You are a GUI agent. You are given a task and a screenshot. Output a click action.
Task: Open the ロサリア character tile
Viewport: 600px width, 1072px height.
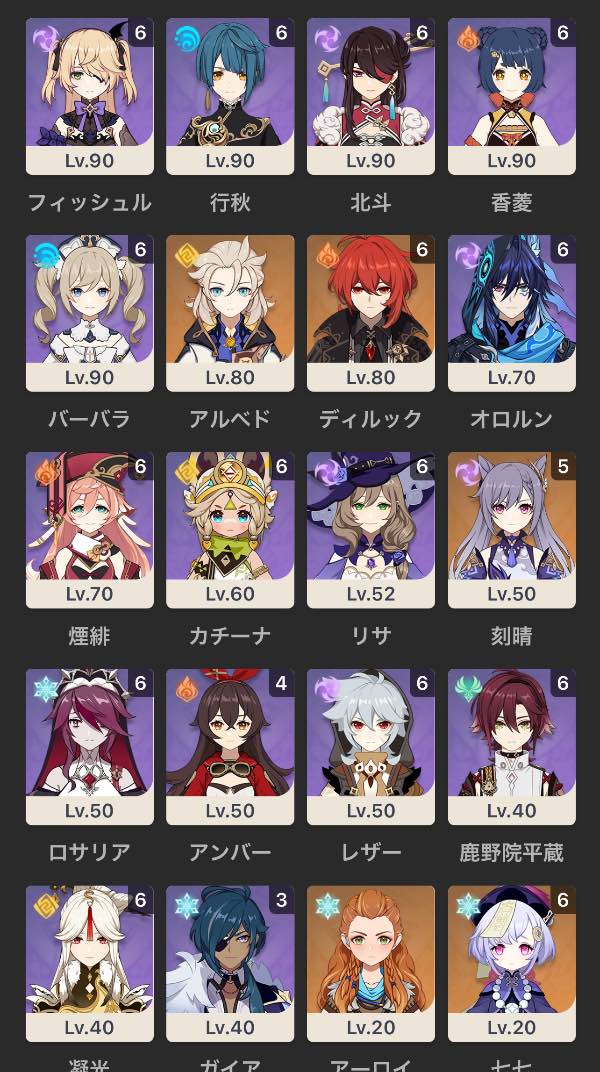pyautogui.click(x=90, y=747)
